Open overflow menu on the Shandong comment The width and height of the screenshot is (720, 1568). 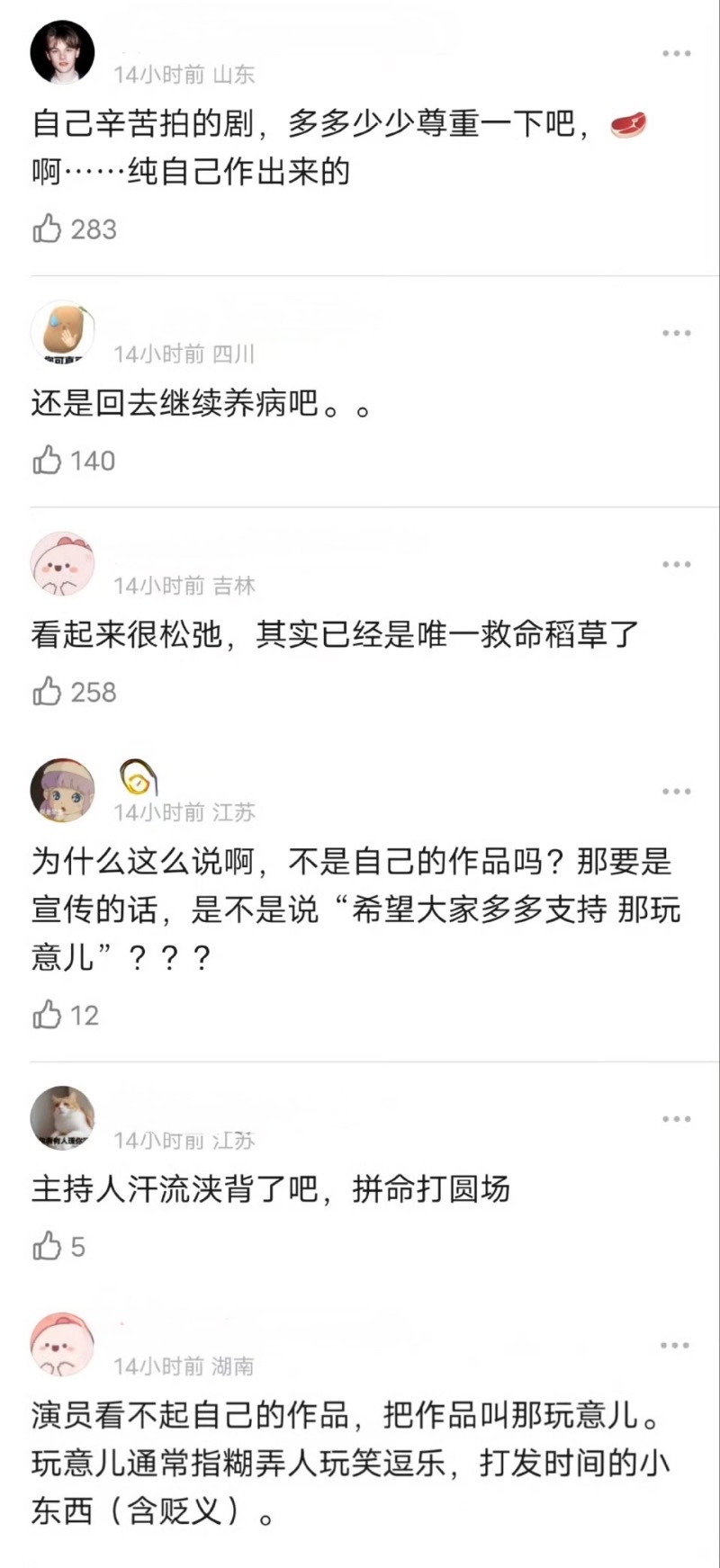tap(676, 54)
